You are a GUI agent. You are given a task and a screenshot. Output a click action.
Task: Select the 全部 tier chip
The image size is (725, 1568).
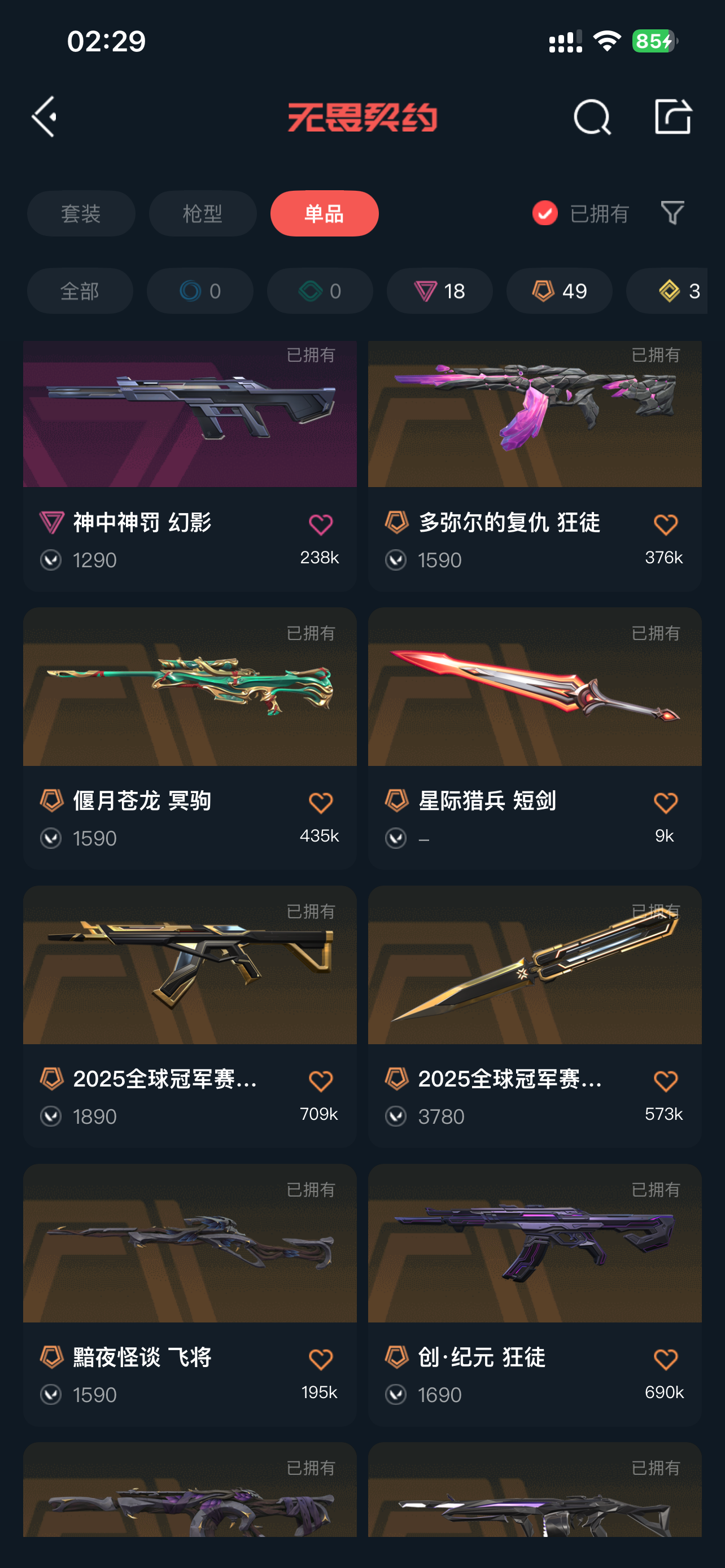80,291
